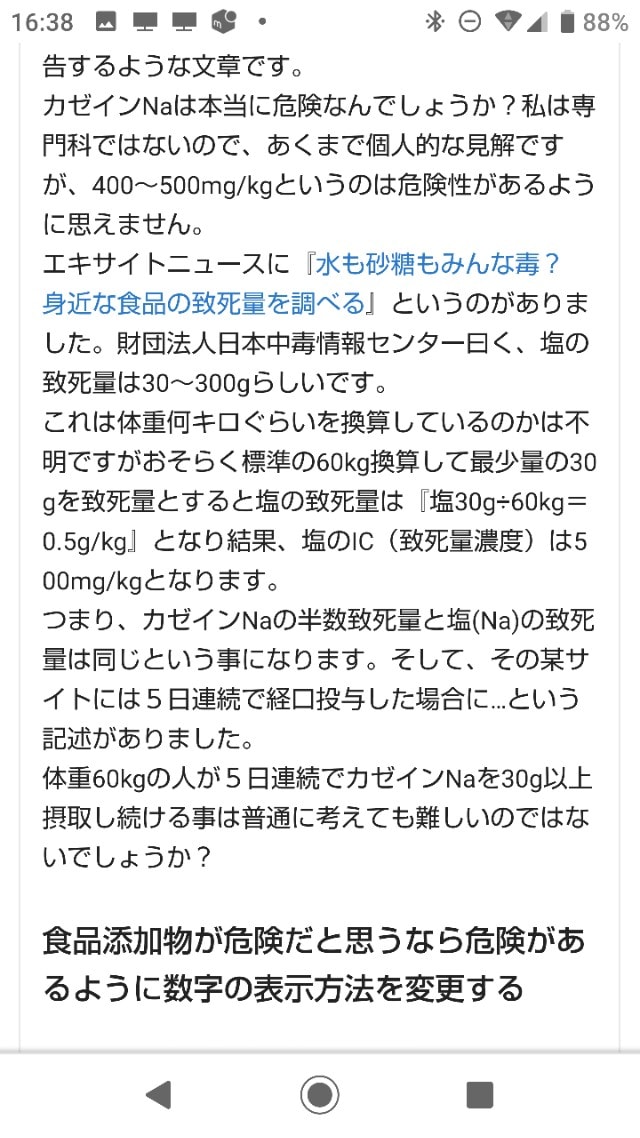
Task: Open the recent apps view
Action: pos(480,1094)
